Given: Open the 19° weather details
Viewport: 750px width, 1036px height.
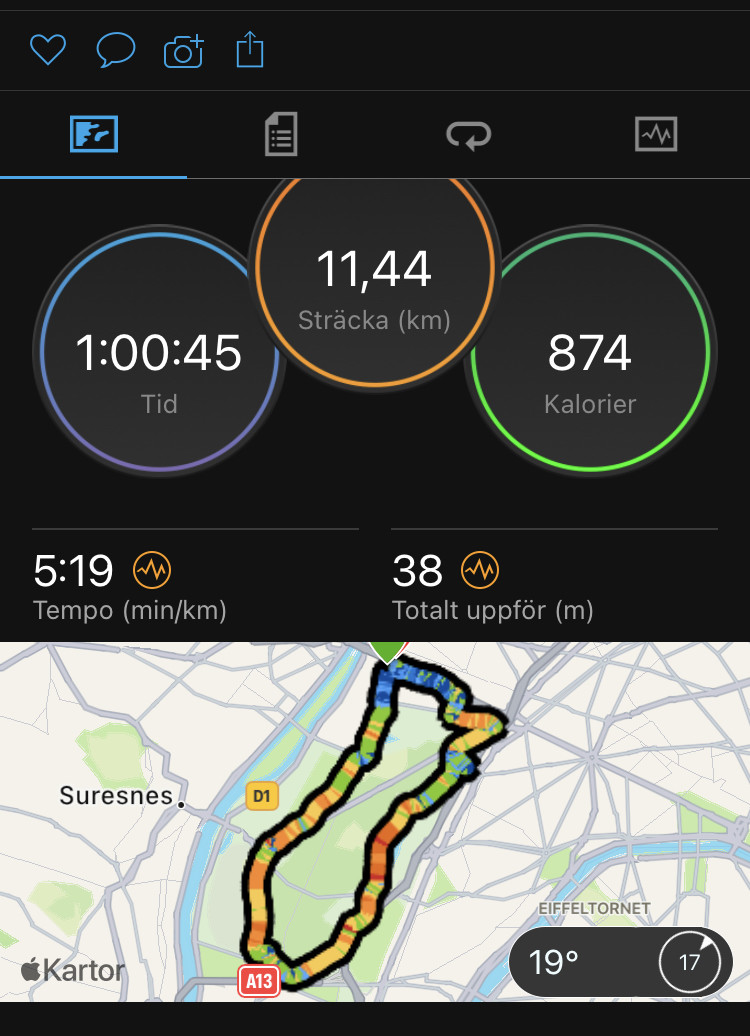Looking at the screenshot, I should (x=620, y=963).
